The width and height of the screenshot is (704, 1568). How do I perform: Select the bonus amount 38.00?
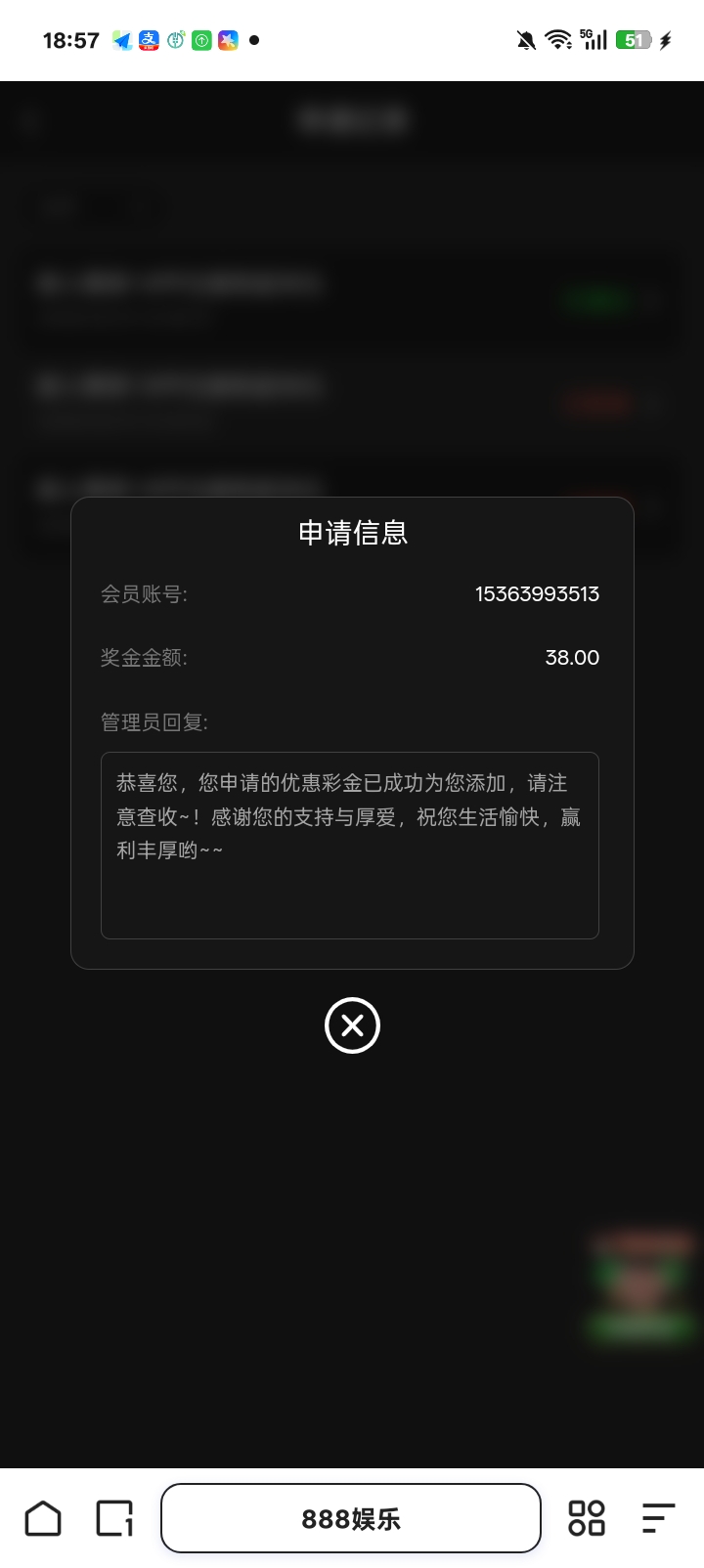572,658
